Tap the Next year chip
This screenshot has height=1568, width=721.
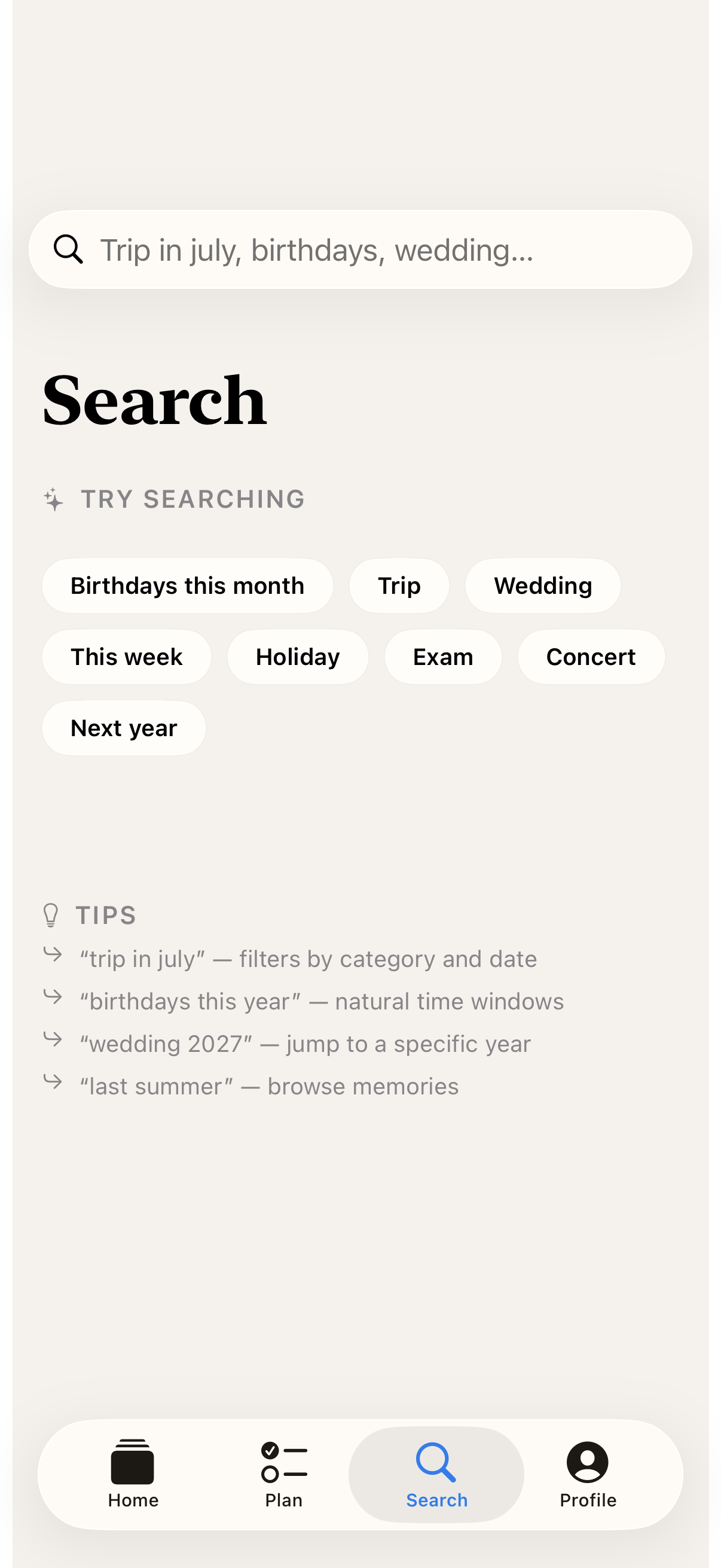124,728
